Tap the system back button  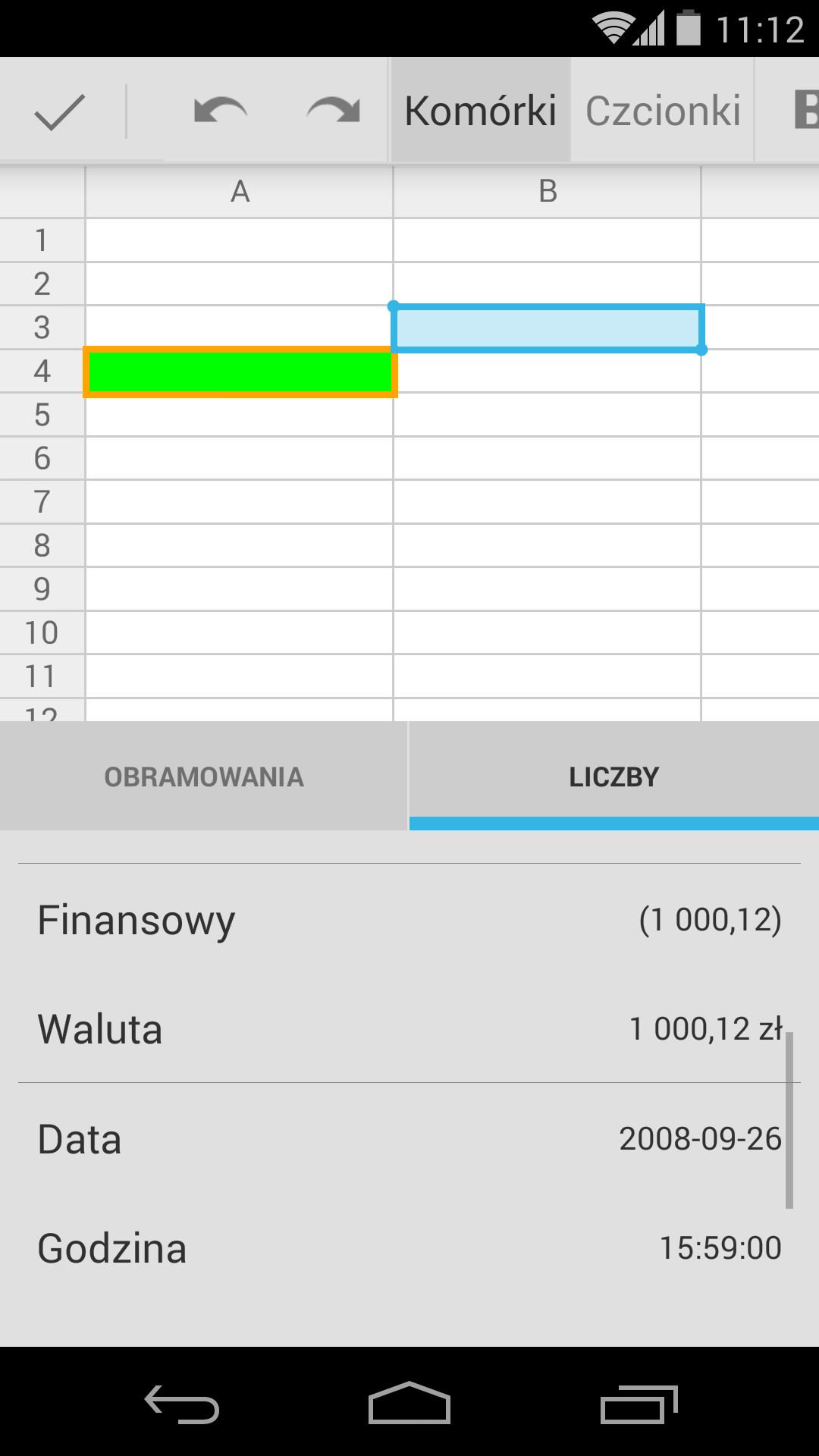pos(182,1404)
